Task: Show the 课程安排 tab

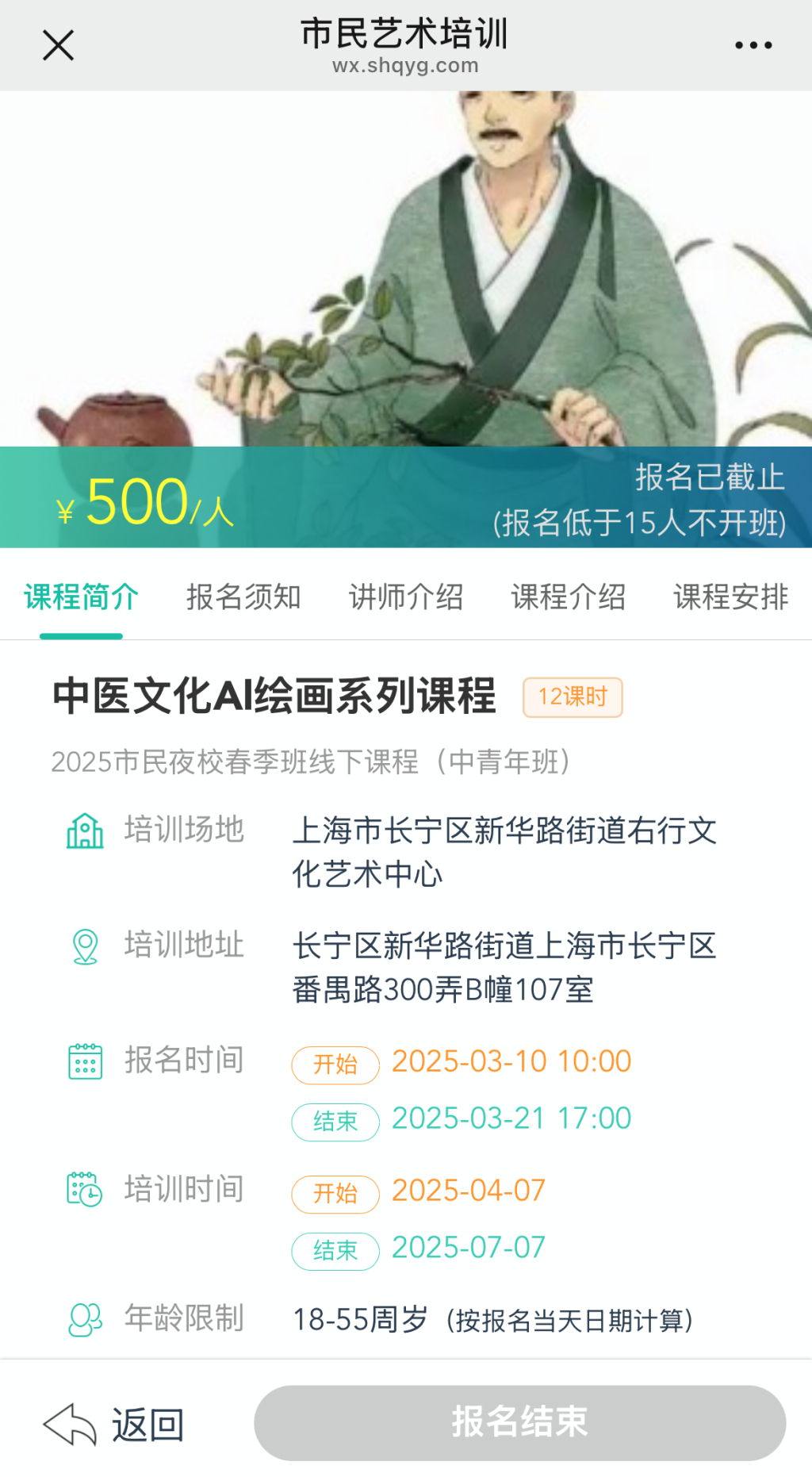Action: (730, 597)
